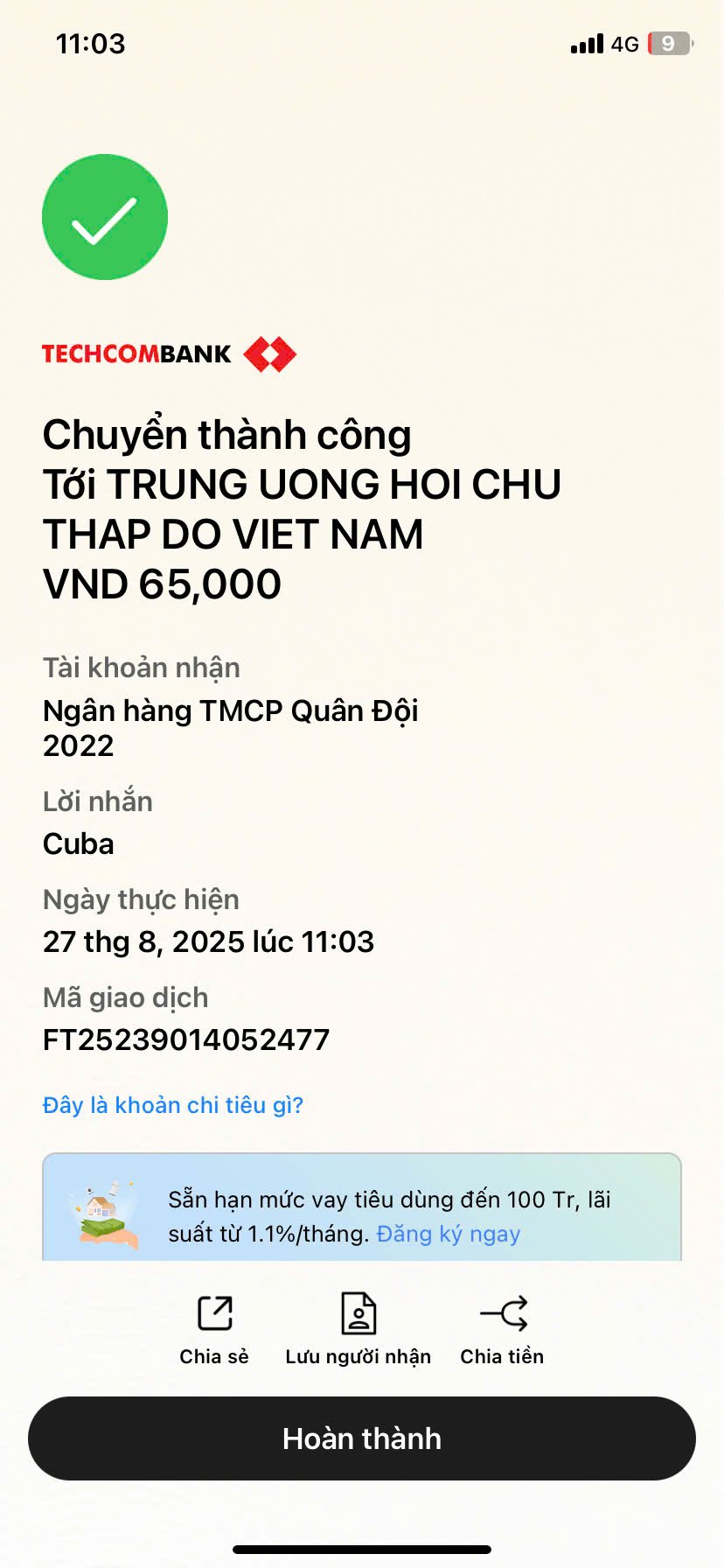Open Chia tiền to split the bill
Viewport: 724px width, 1568px height.
tap(503, 1328)
